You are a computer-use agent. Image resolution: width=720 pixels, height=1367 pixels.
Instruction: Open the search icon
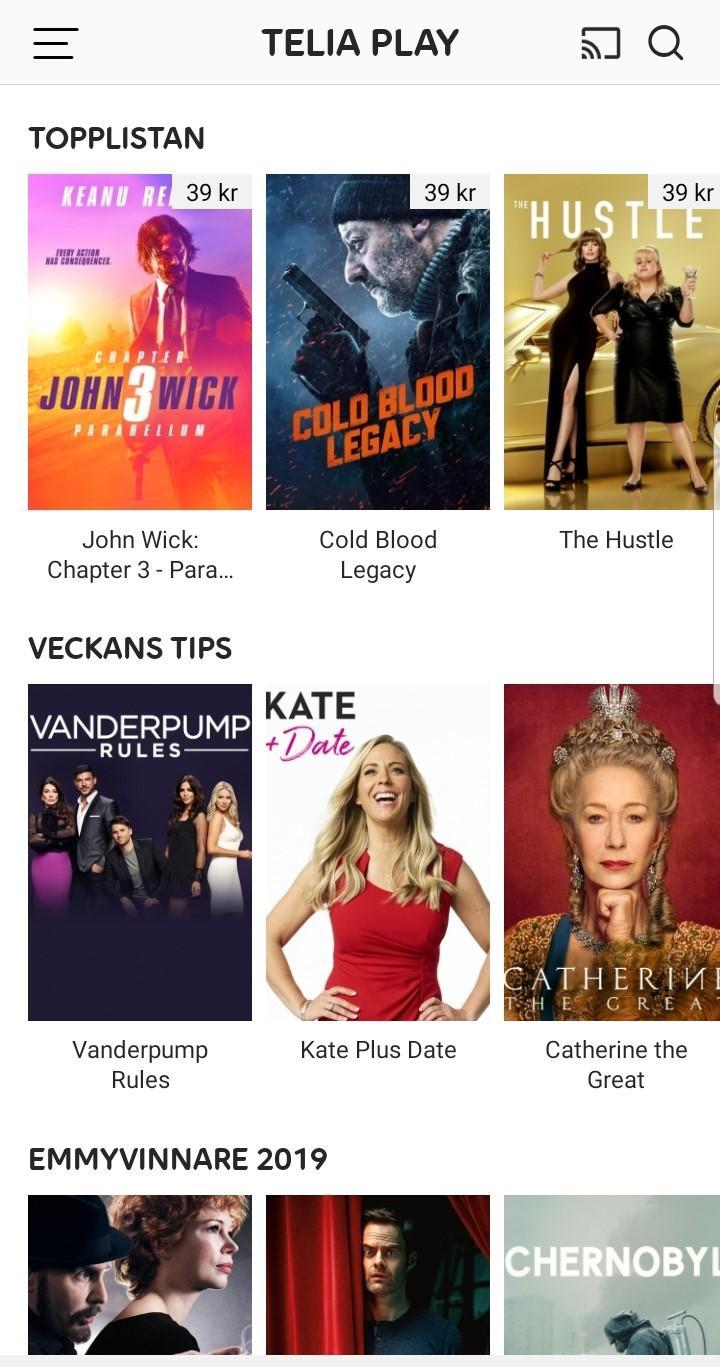coord(665,43)
